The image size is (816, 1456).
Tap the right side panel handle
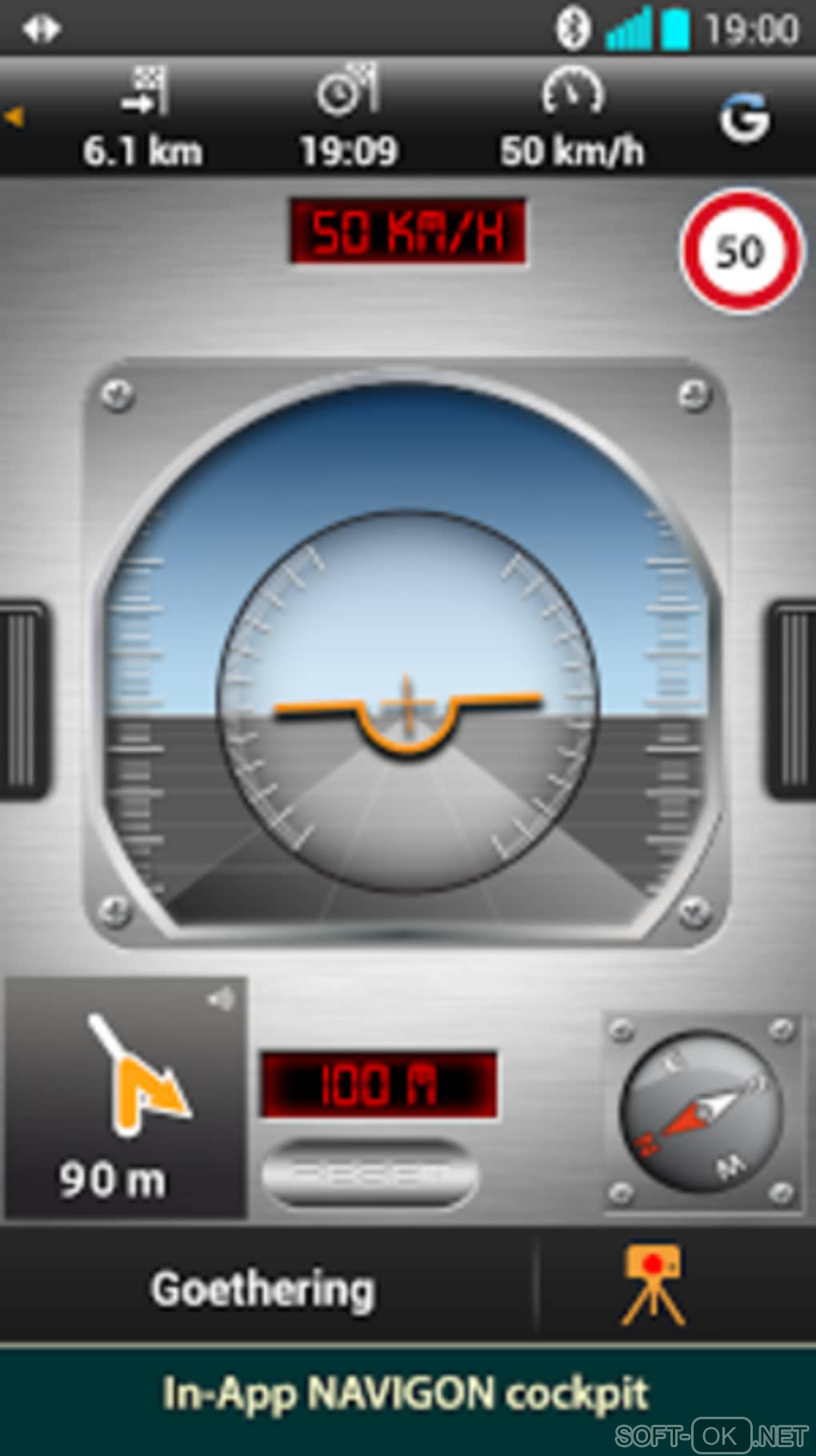coord(794,700)
